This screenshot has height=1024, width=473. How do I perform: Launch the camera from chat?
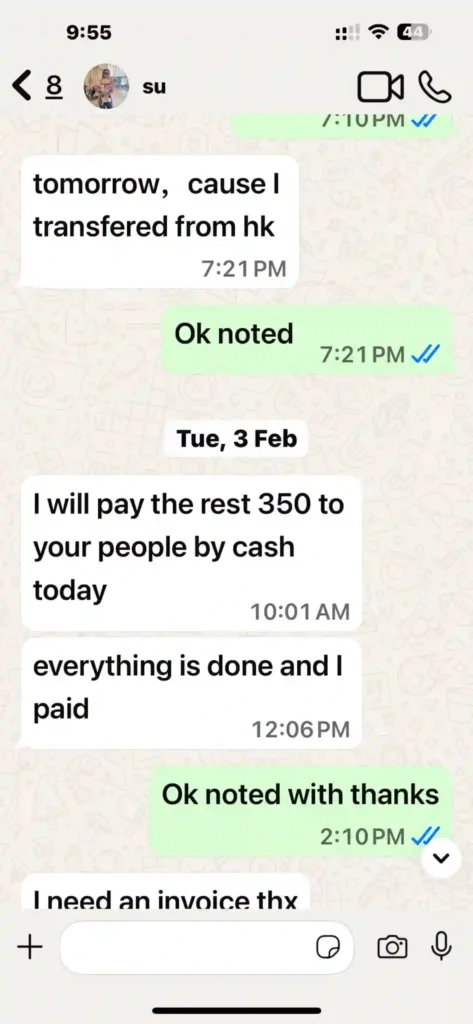392,947
